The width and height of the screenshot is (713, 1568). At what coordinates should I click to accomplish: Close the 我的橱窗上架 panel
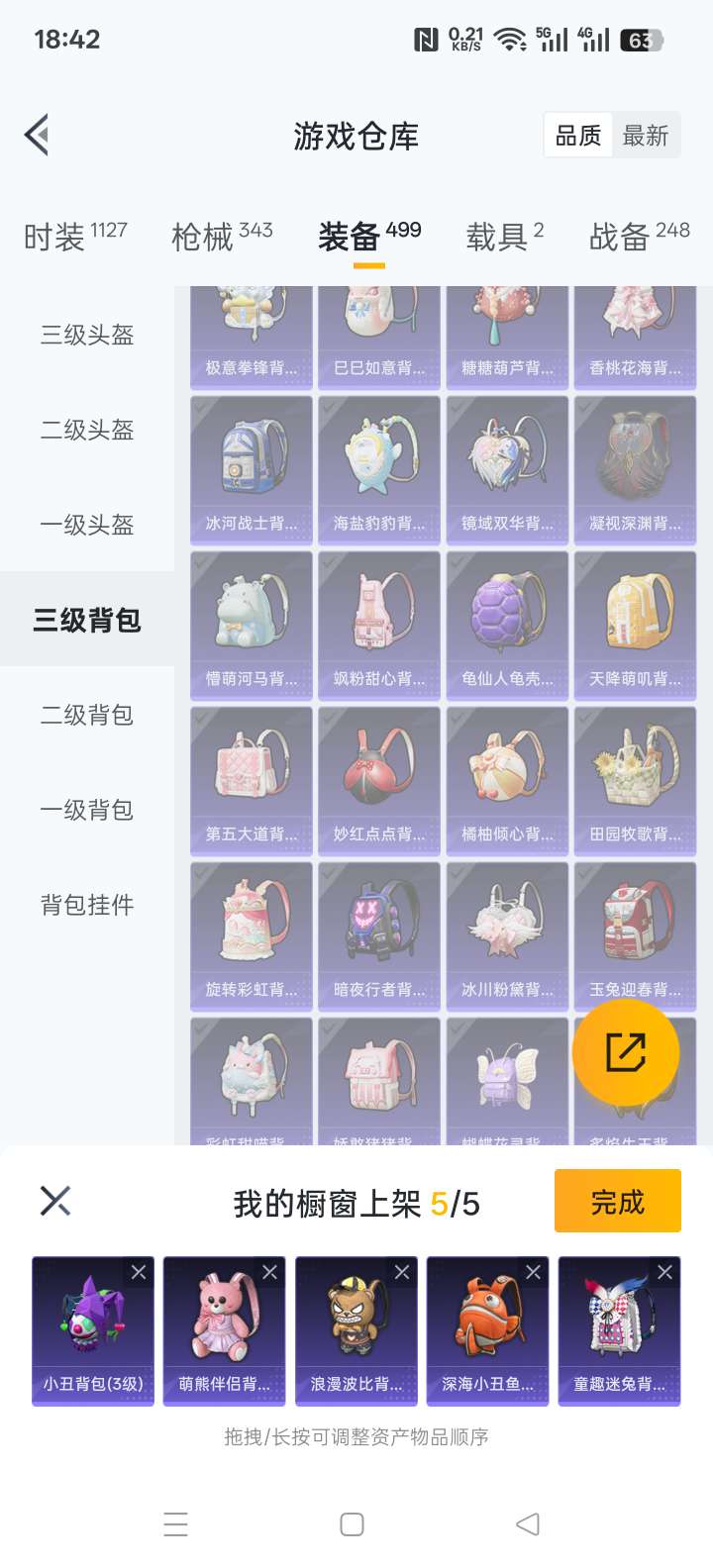click(55, 1201)
